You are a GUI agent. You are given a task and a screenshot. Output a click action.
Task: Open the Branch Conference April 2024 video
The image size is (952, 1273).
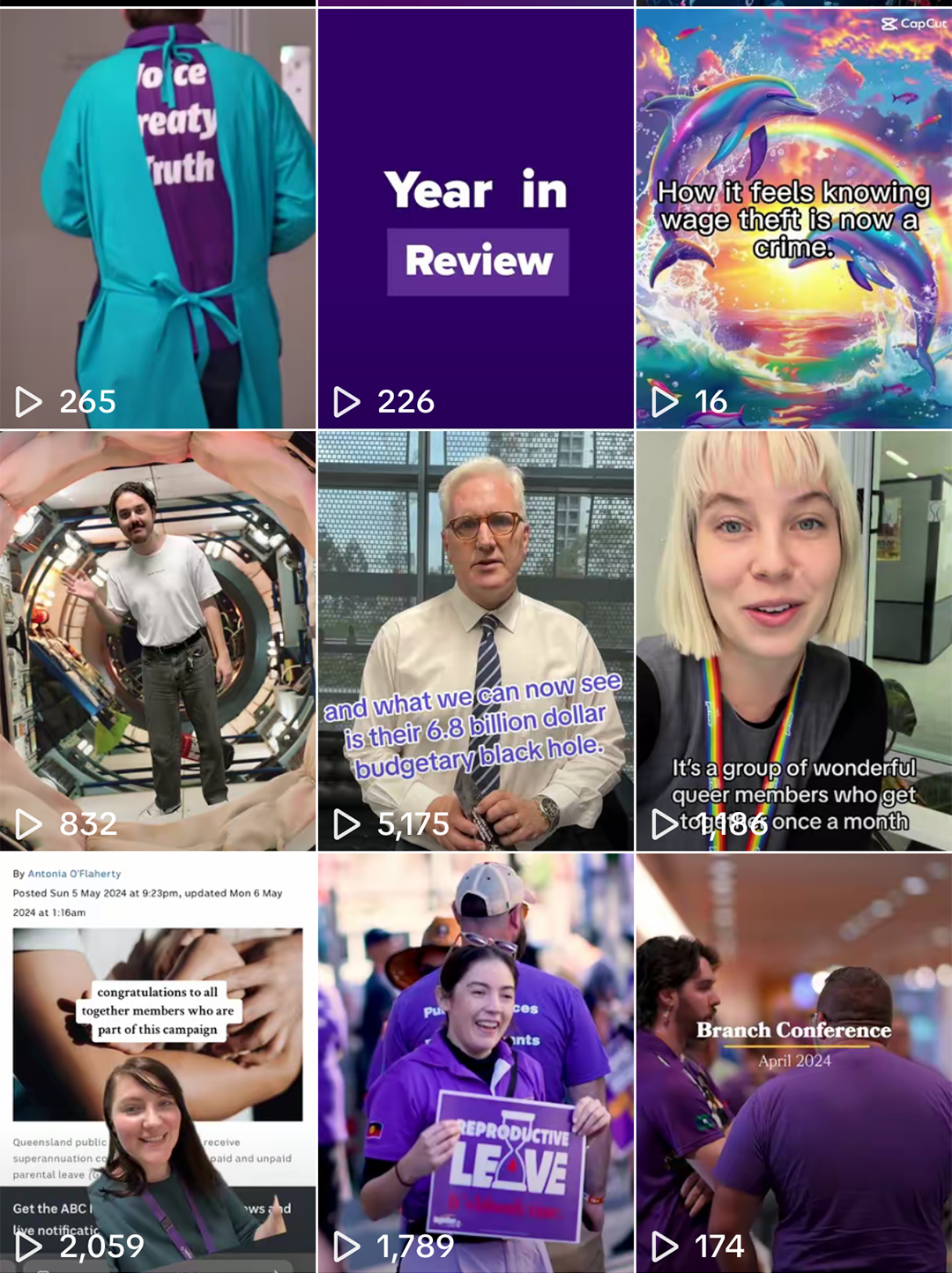[x=793, y=1061]
